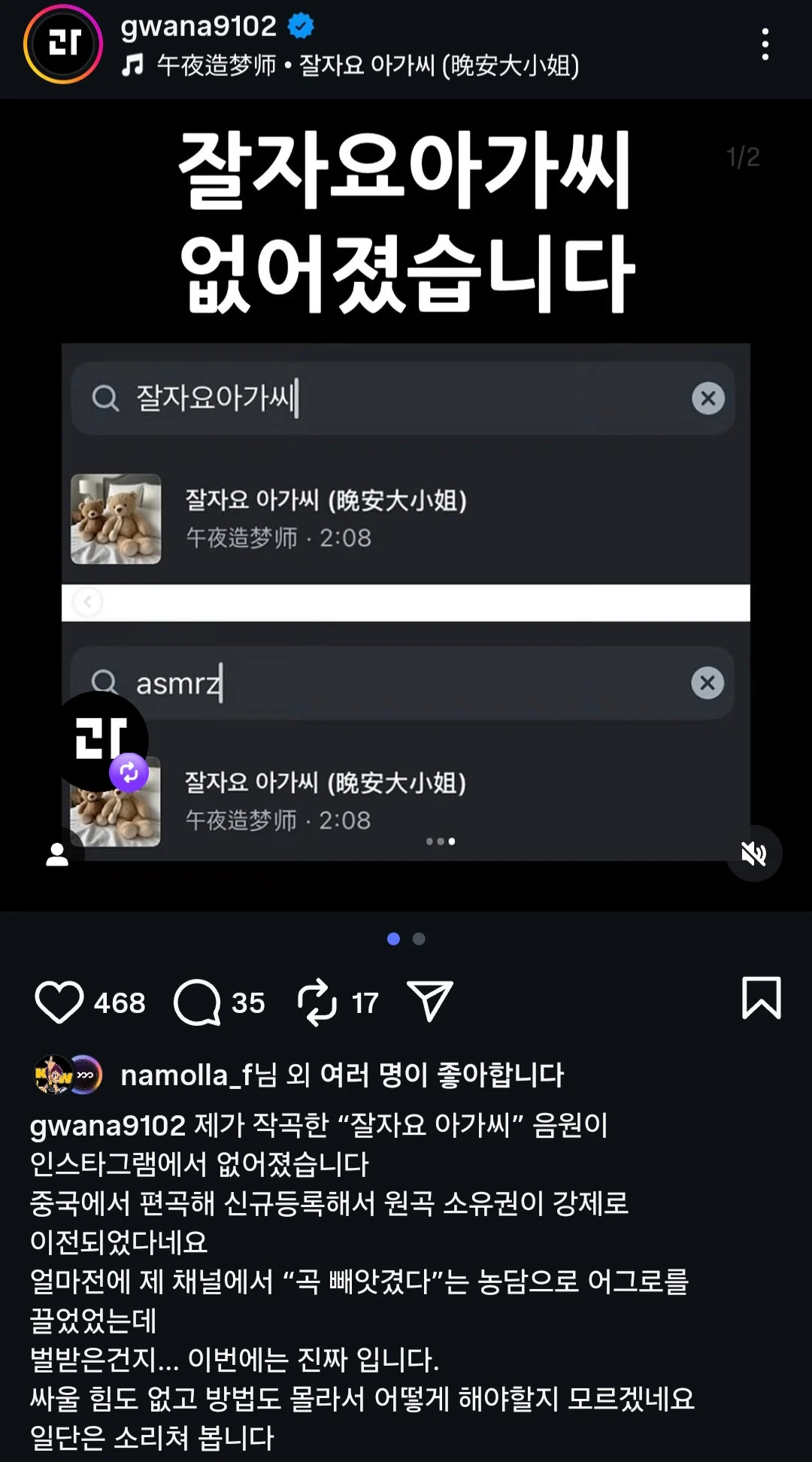Image resolution: width=812 pixels, height=1462 pixels.
Task: View accounts that liked, including namolla_f
Action: (342, 1075)
